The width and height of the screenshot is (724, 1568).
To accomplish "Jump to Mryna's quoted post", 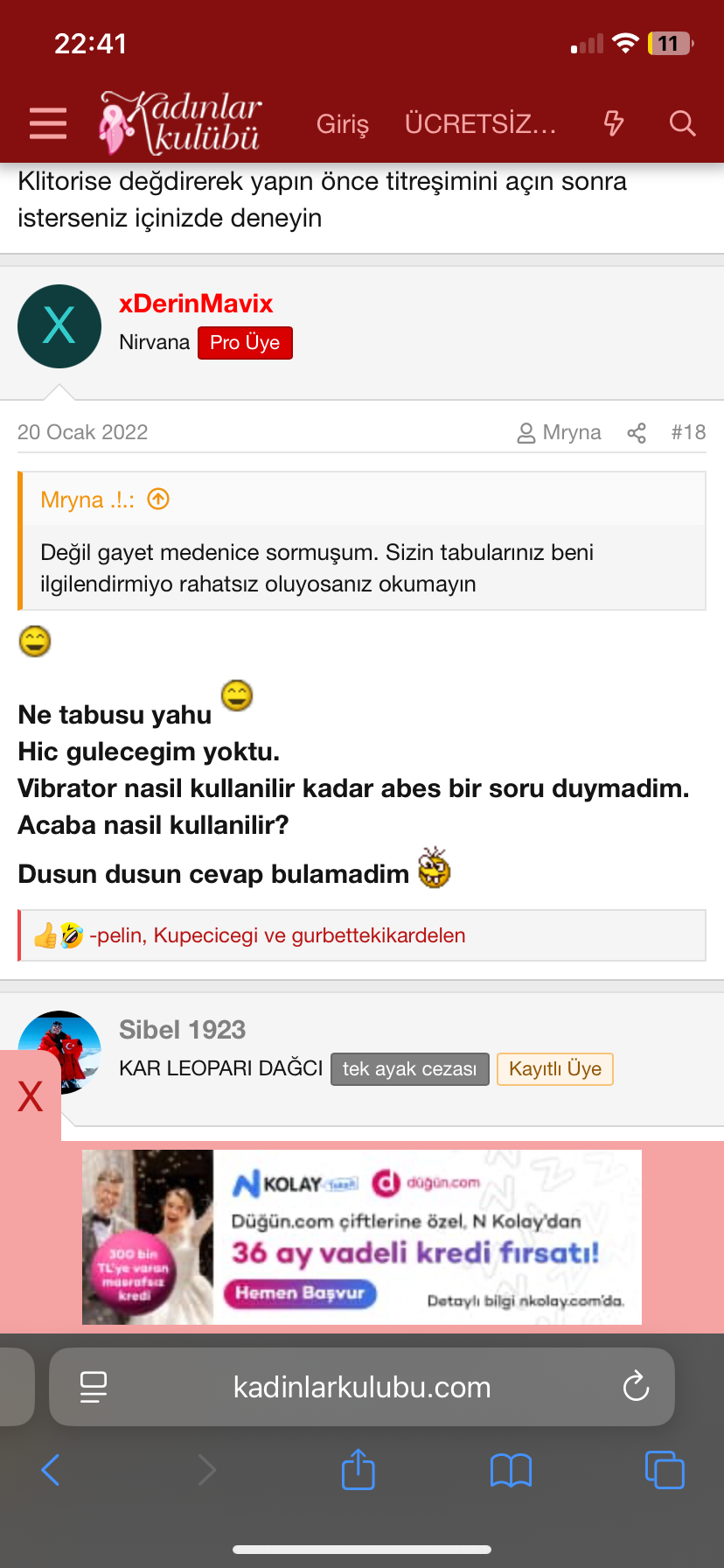I will (158, 500).
